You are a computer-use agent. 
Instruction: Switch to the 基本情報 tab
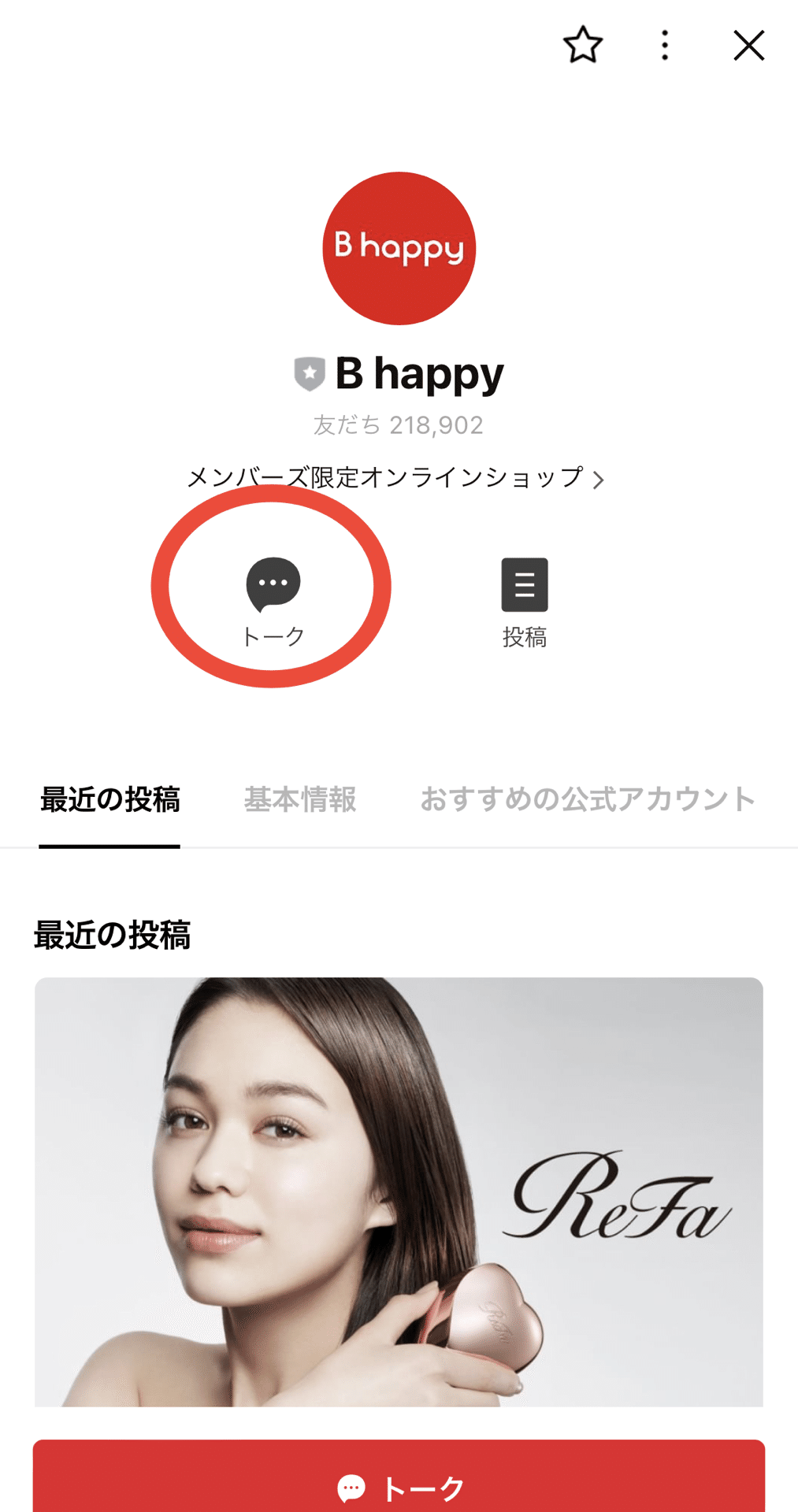point(302,799)
